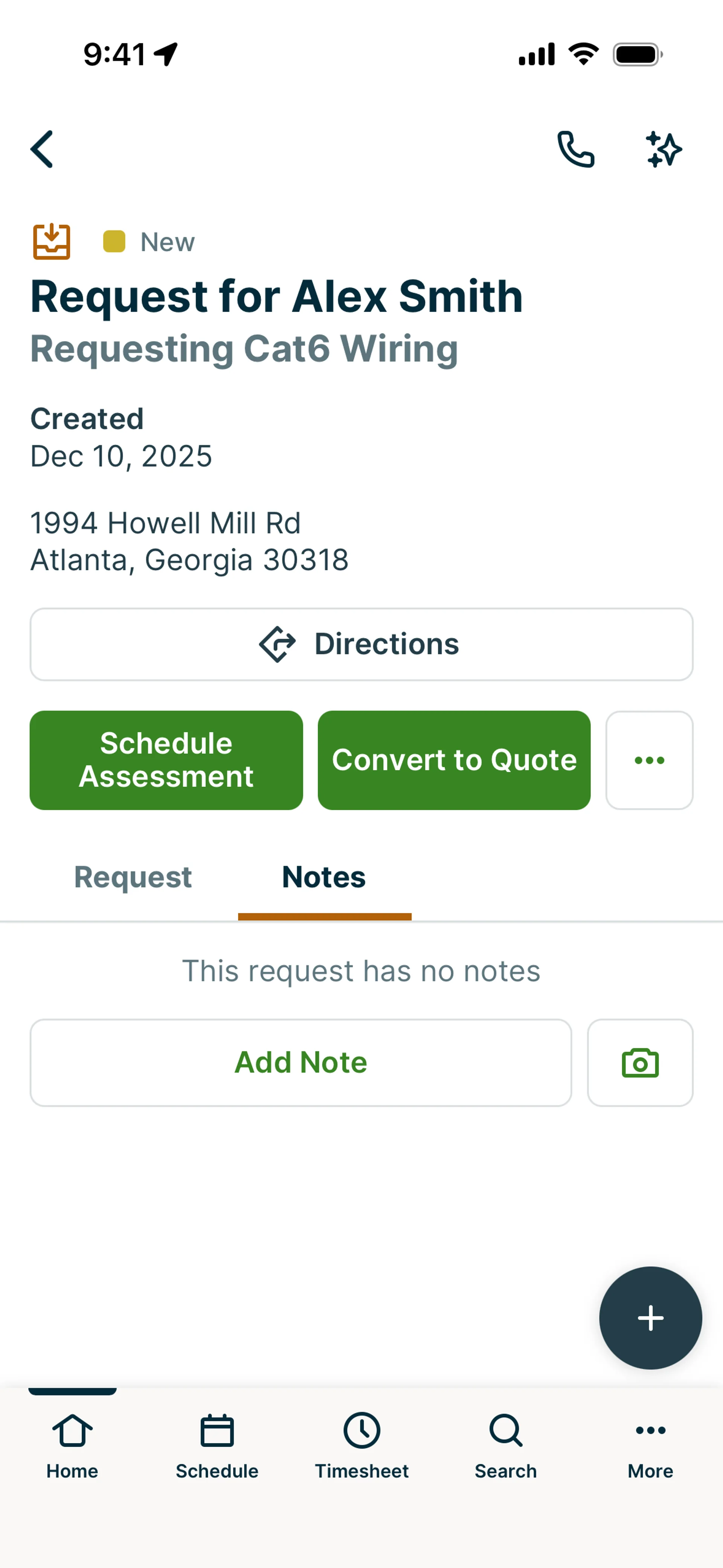This screenshot has height=1568, width=723.
Task: Go to the Home tab
Action: (x=72, y=1446)
